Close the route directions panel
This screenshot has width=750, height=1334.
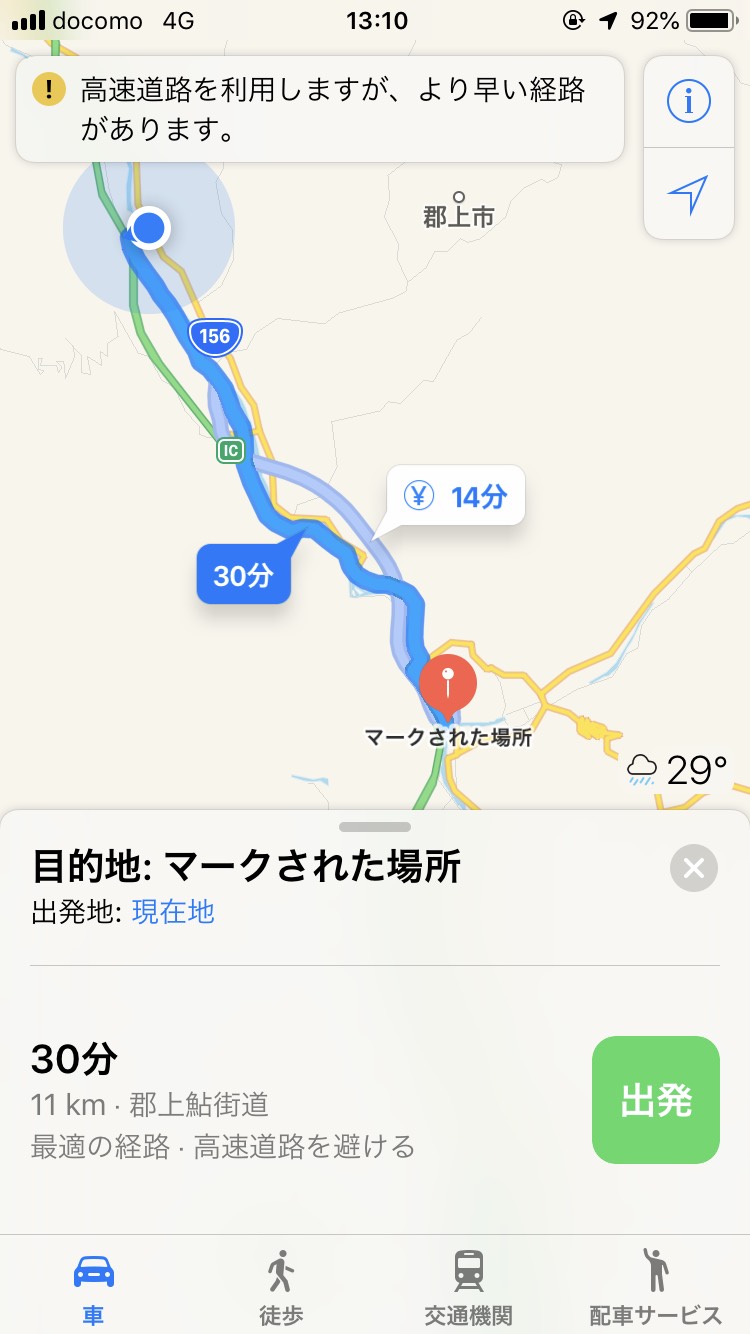coord(694,868)
